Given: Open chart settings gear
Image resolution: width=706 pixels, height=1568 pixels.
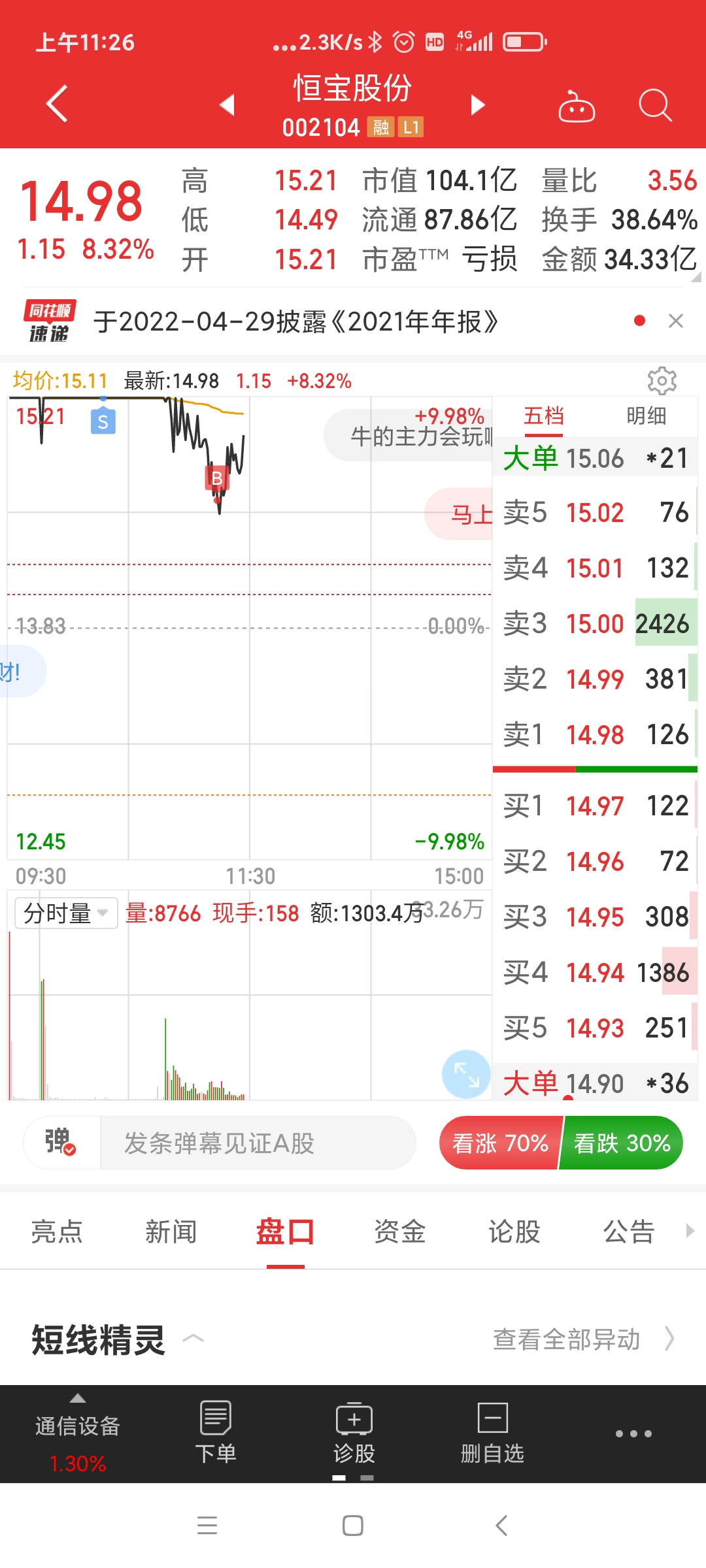Looking at the screenshot, I should [x=662, y=381].
